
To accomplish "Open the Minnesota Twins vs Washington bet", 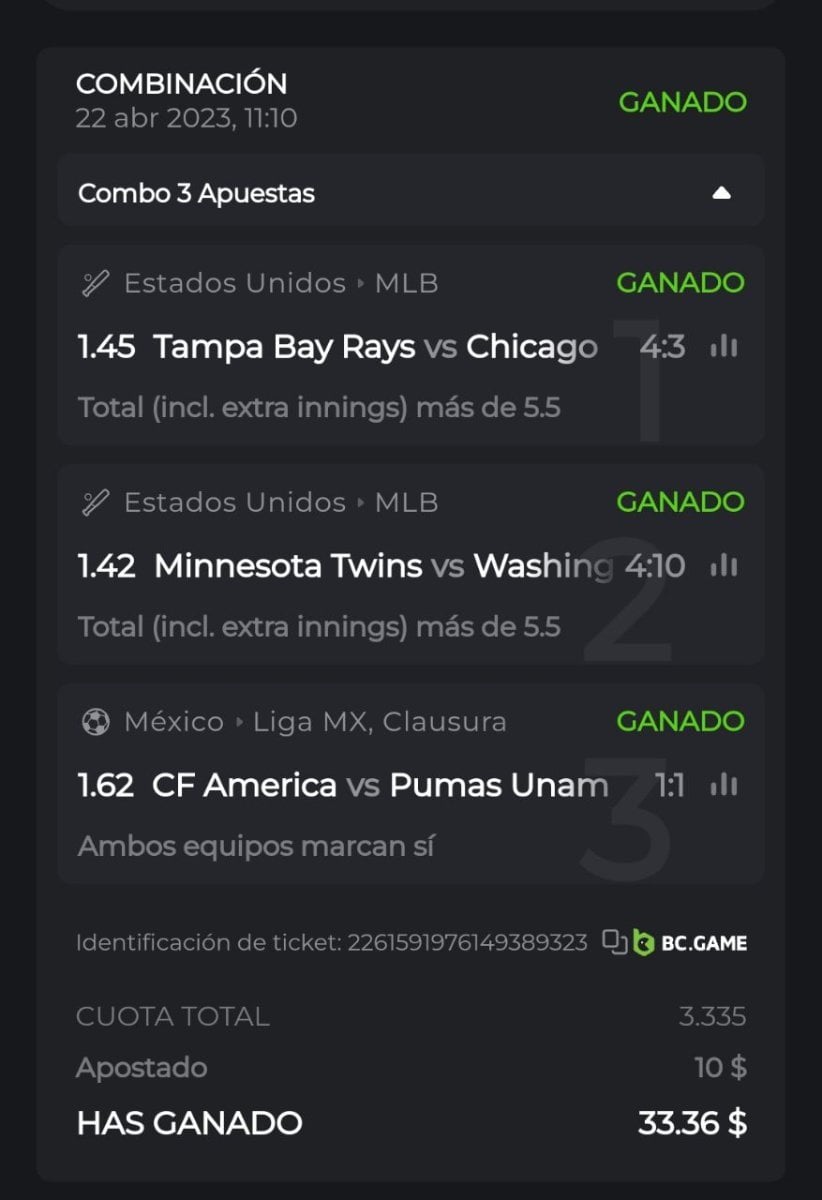I will pos(383,566).
